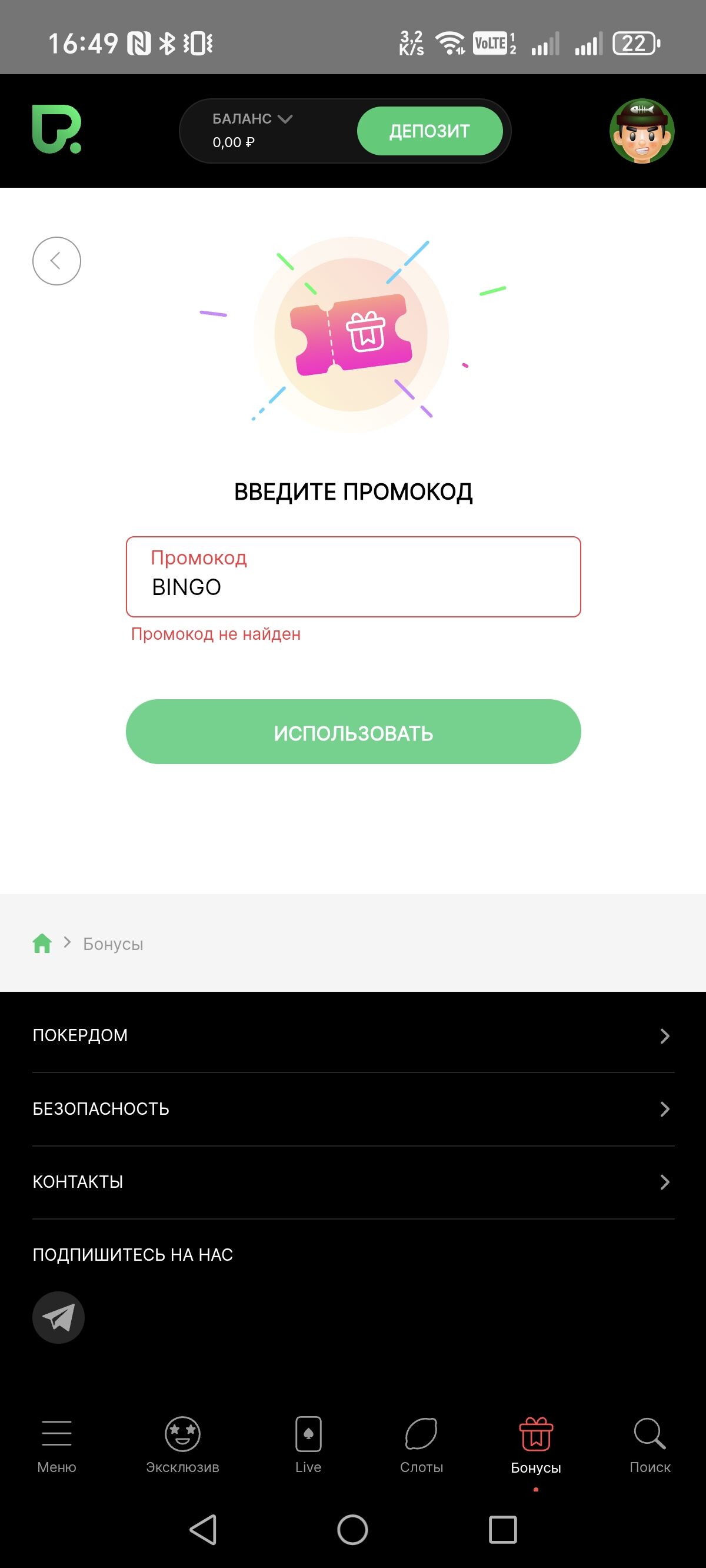Tap the ДЕПОЗИТ button
This screenshot has width=706, height=1568.
coord(429,131)
